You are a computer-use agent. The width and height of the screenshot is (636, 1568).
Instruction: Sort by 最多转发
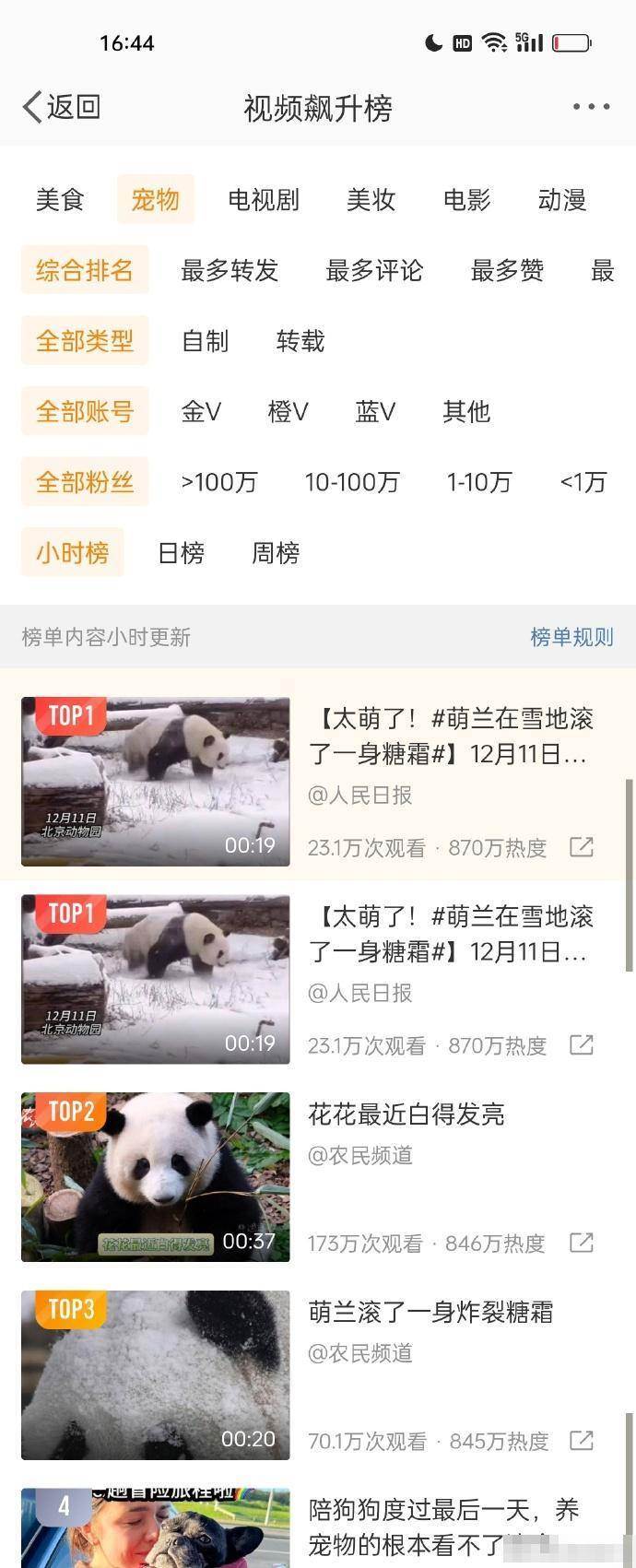pyautogui.click(x=230, y=270)
